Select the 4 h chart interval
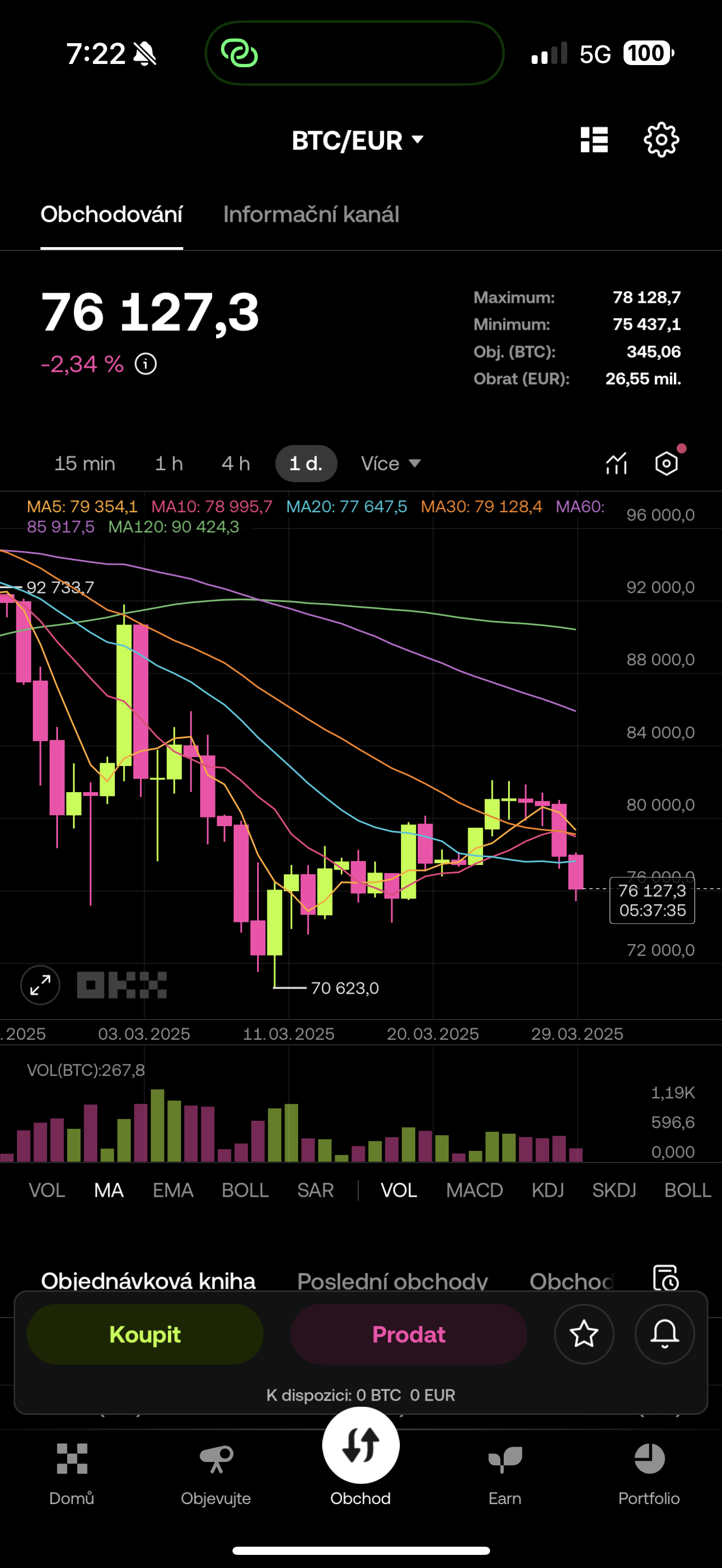722x1568 pixels. [x=236, y=464]
